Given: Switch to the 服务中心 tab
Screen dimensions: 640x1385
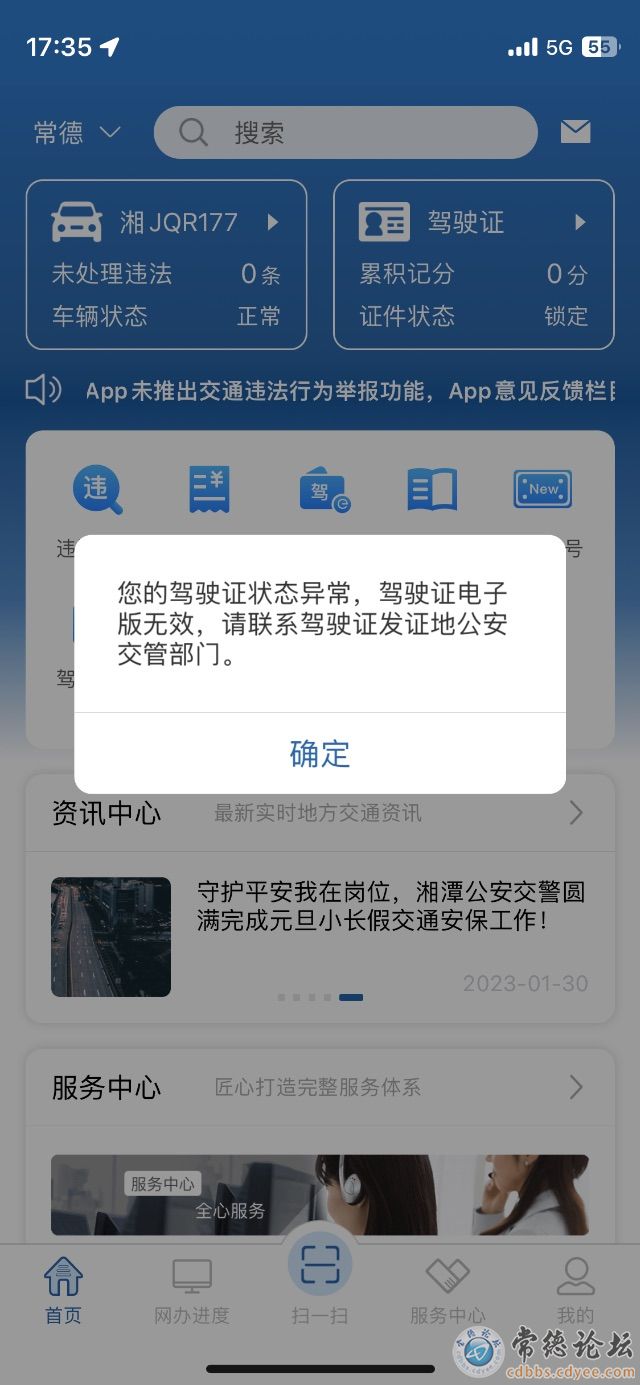Looking at the screenshot, I should tap(447, 1290).
